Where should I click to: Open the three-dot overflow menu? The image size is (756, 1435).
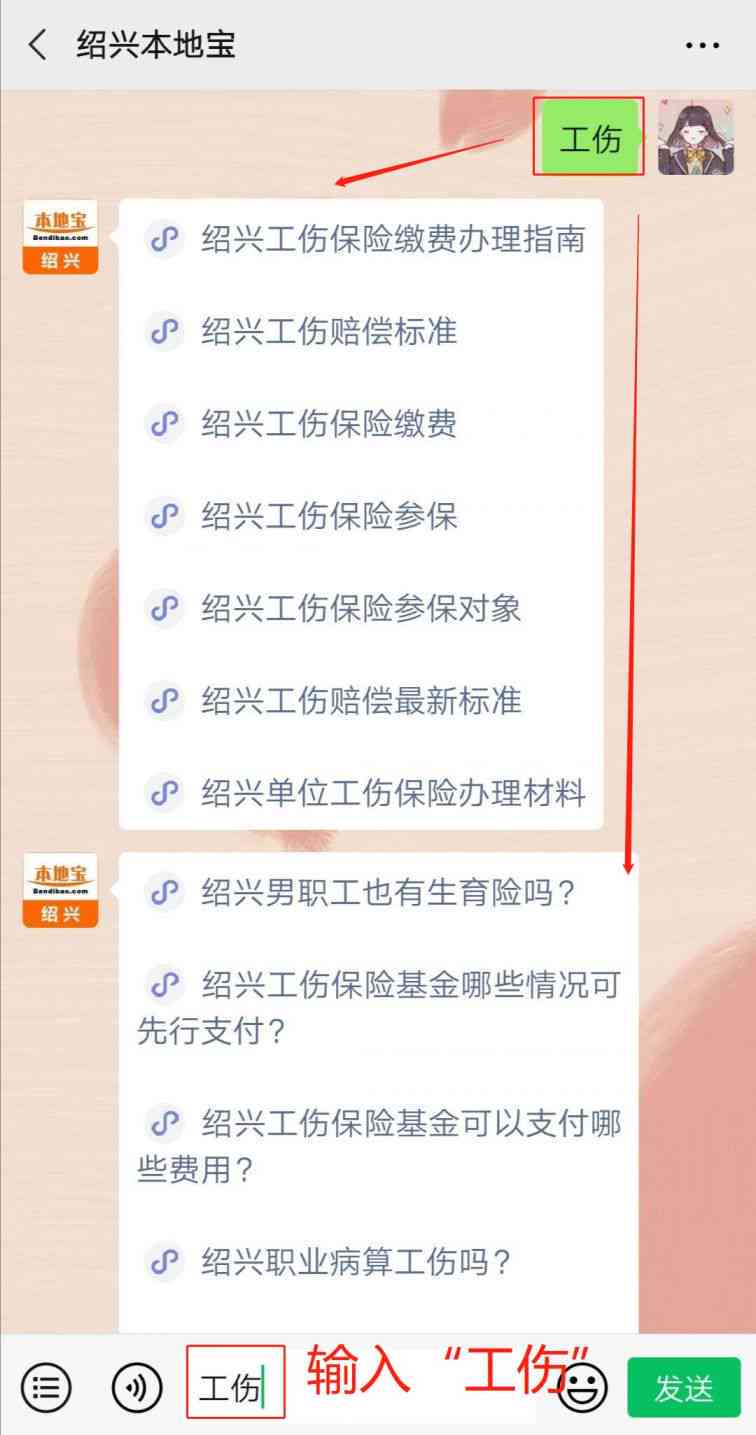[702, 45]
